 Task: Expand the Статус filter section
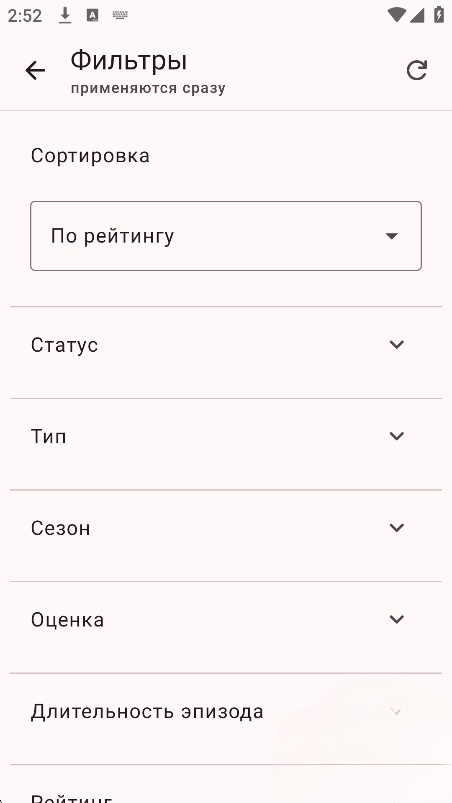(226, 345)
